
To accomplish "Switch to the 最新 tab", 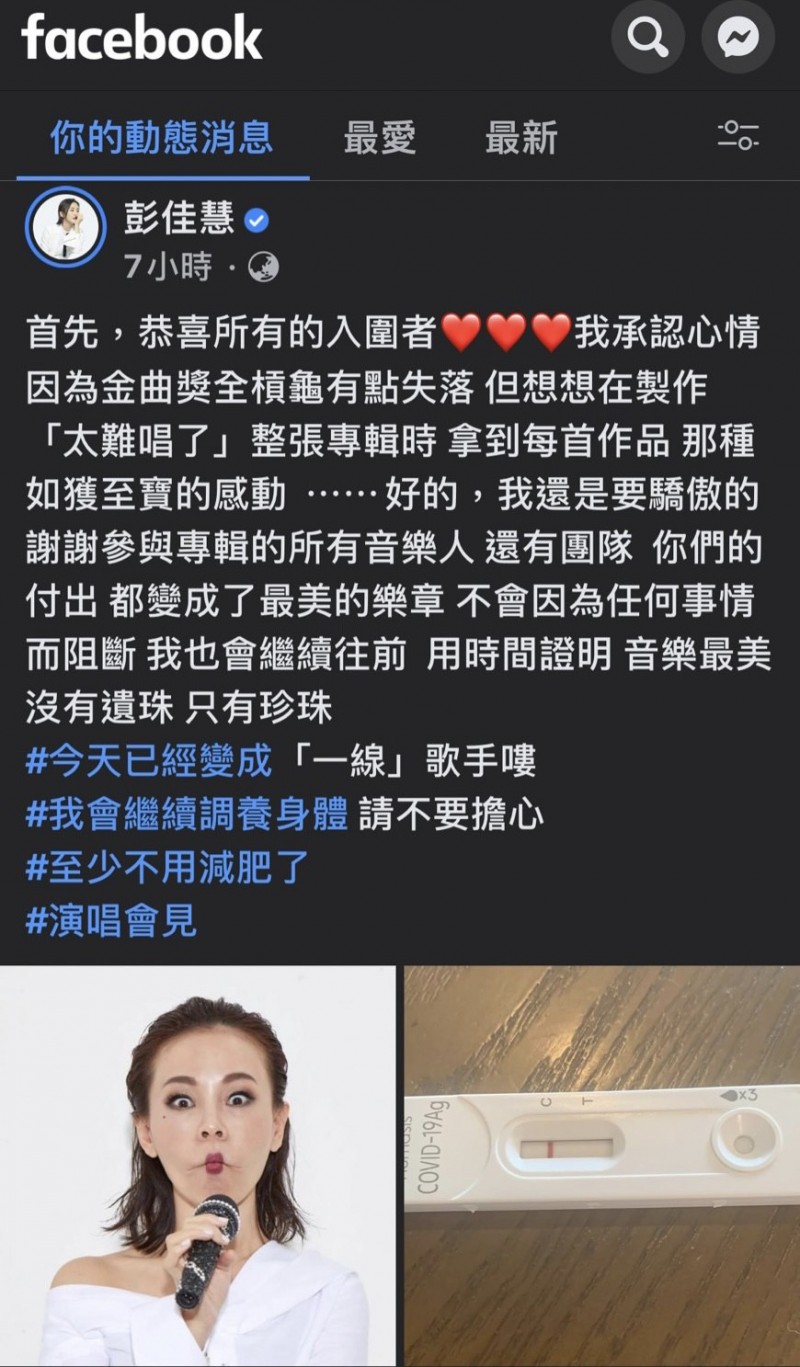I will 521,137.
